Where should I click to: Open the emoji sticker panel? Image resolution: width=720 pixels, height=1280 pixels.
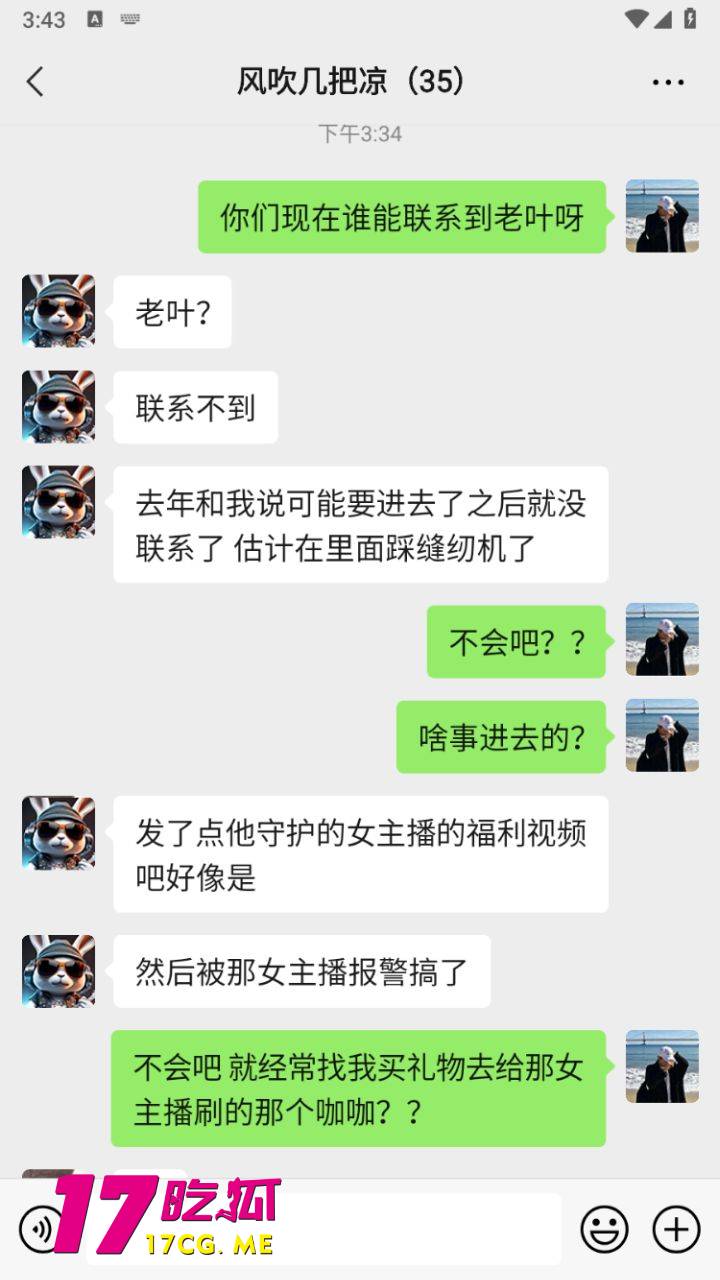tap(605, 1228)
